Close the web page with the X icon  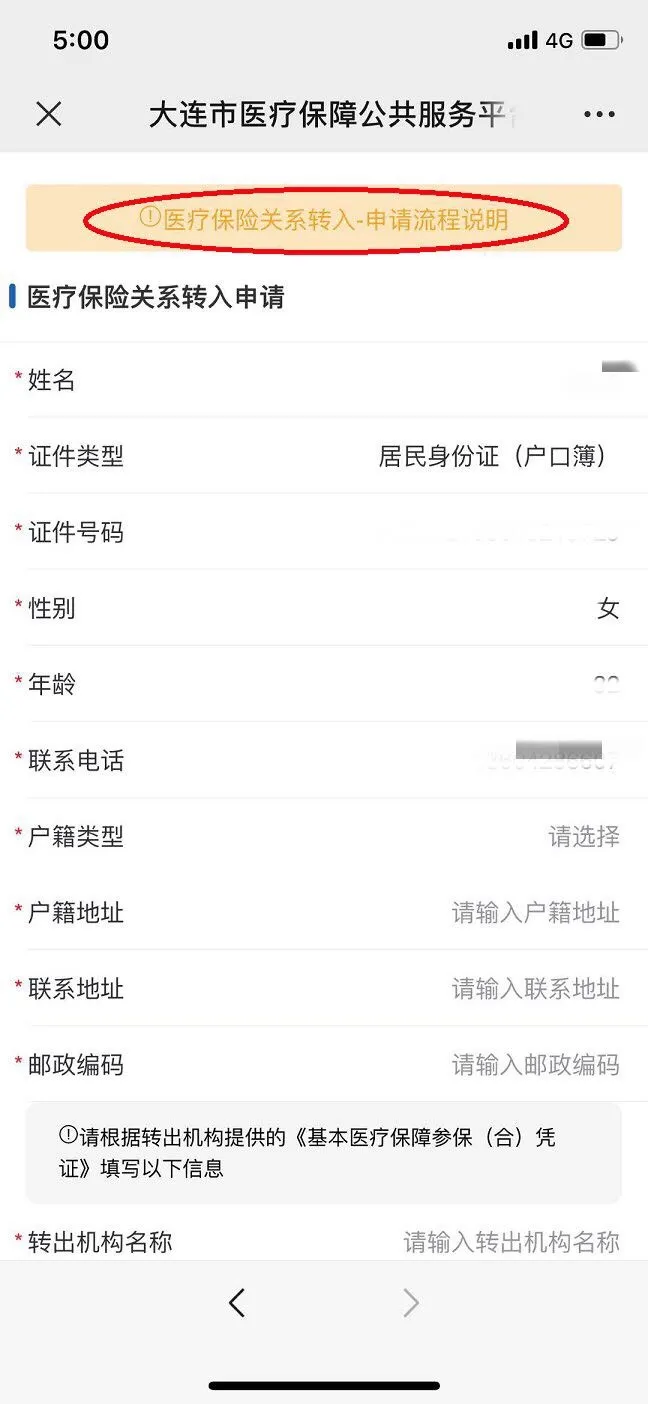pos(48,114)
